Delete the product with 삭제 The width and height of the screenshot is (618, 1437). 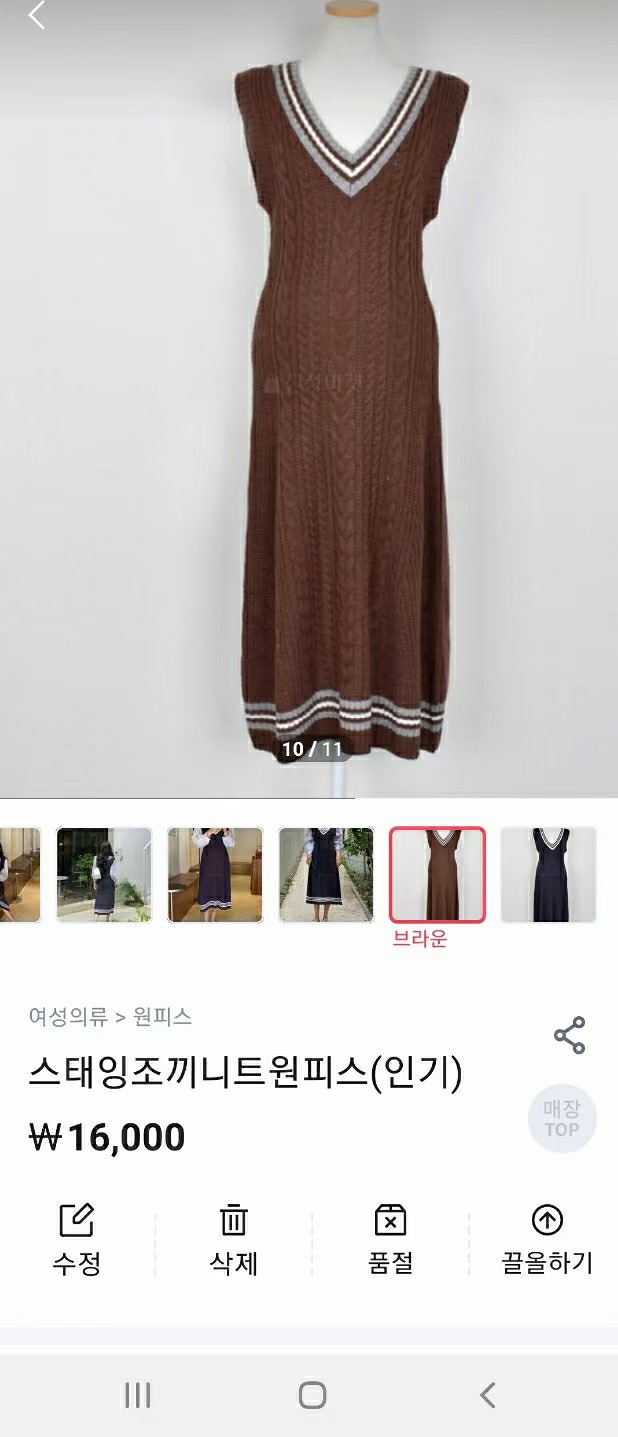point(233,1239)
